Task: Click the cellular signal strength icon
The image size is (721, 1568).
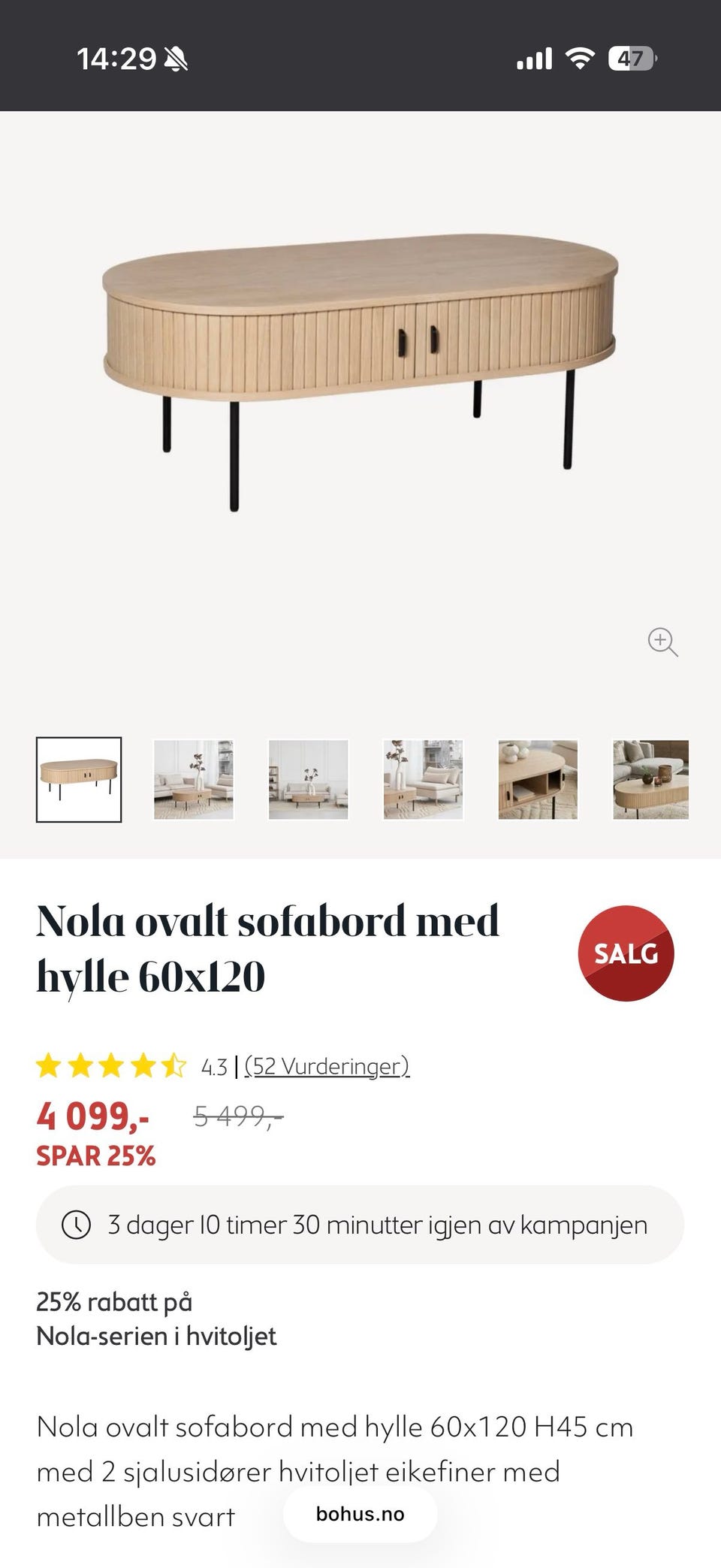Action: coord(535,59)
